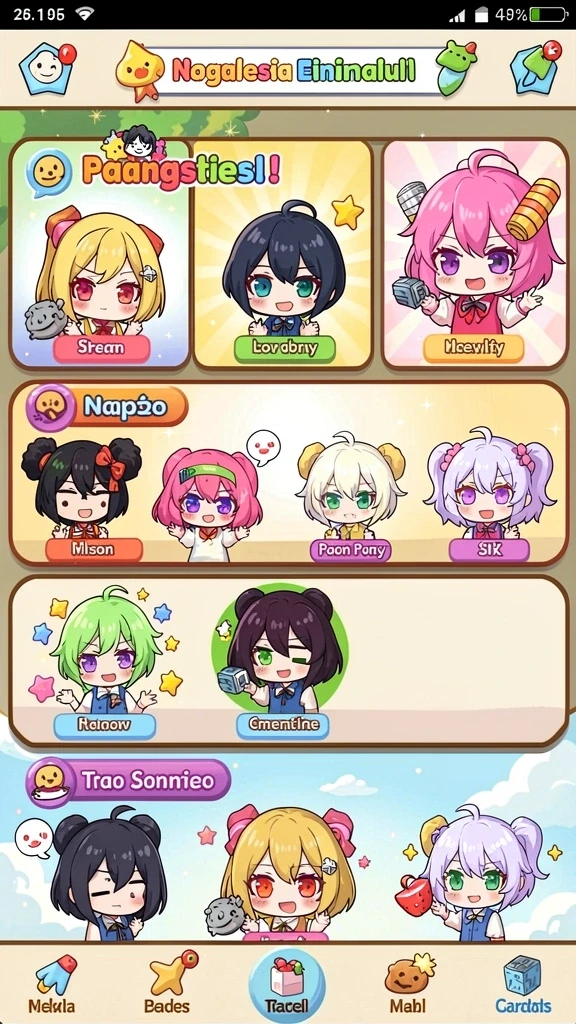Open the Trao Sonnieo section header

pyautogui.click(x=129, y=780)
